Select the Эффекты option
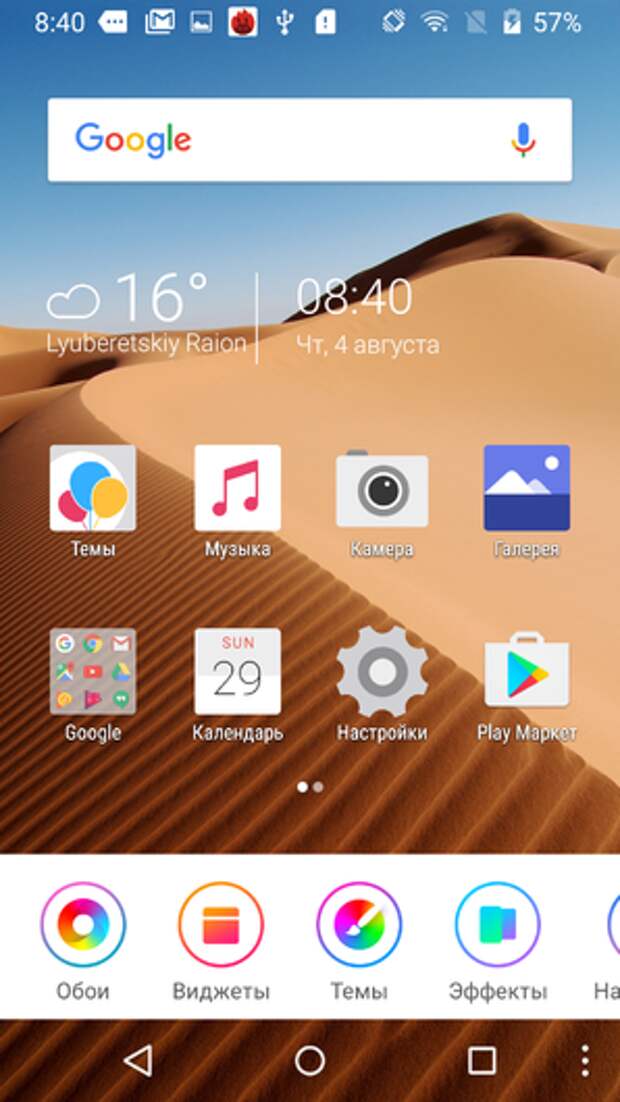The height and width of the screenshot is (1102, 620). click(x=497, y=926)
